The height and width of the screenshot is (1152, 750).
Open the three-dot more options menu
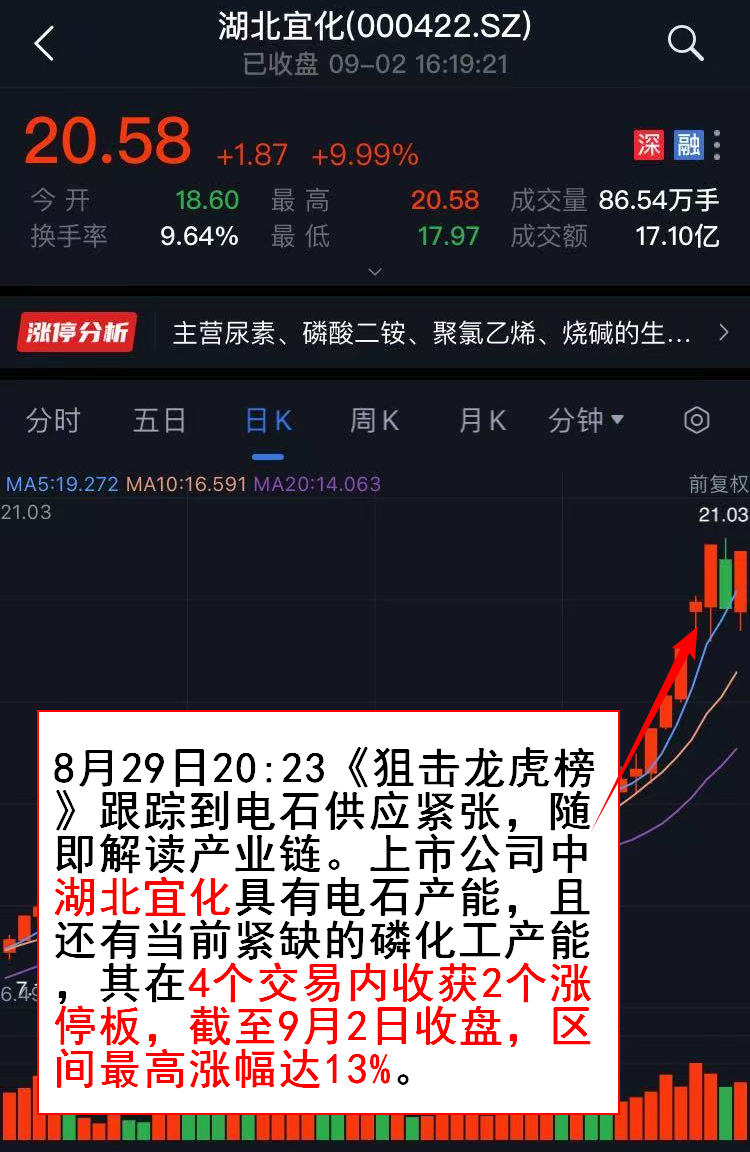click(717, 145)
